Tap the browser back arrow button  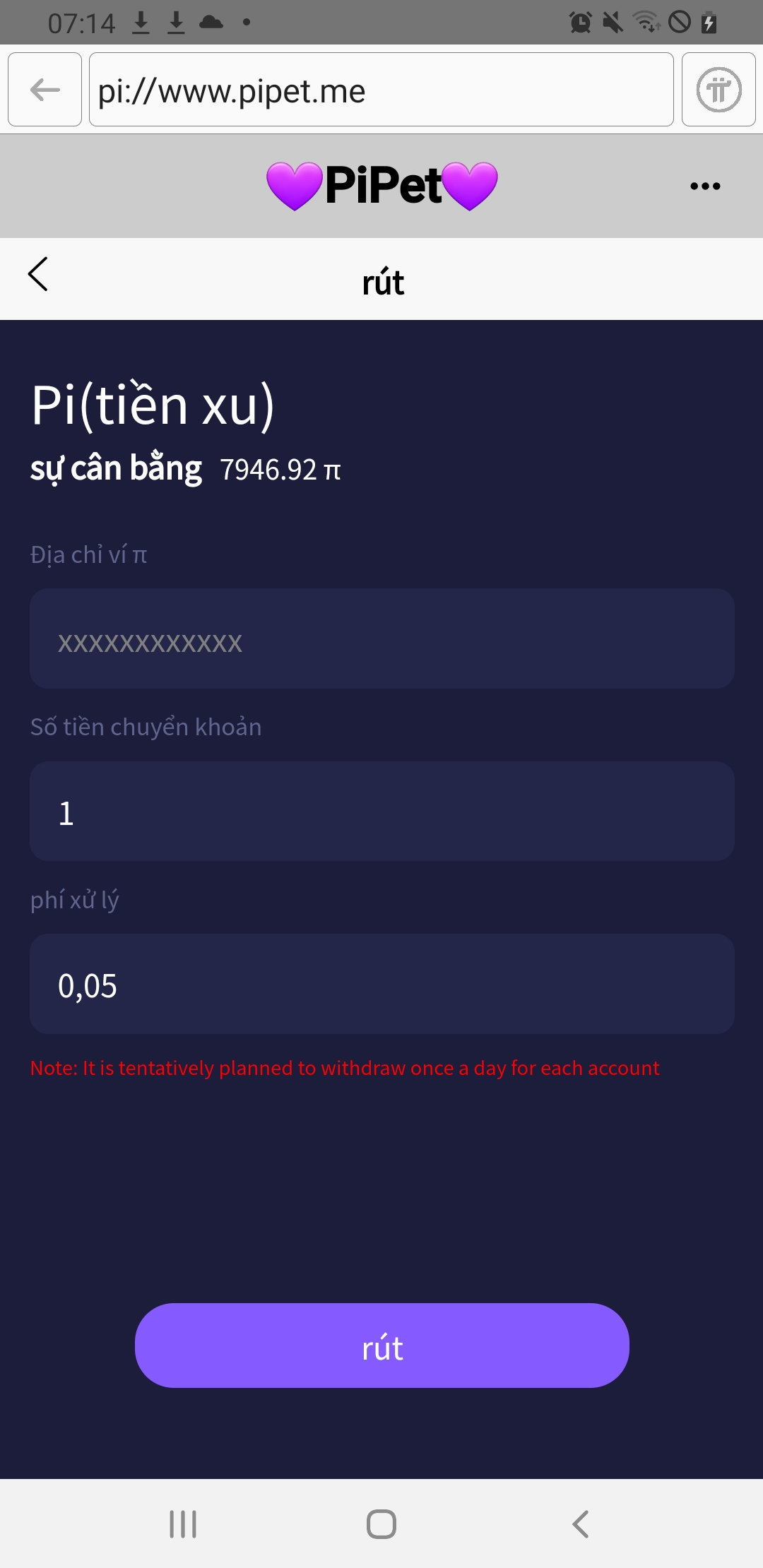point(45,90)
